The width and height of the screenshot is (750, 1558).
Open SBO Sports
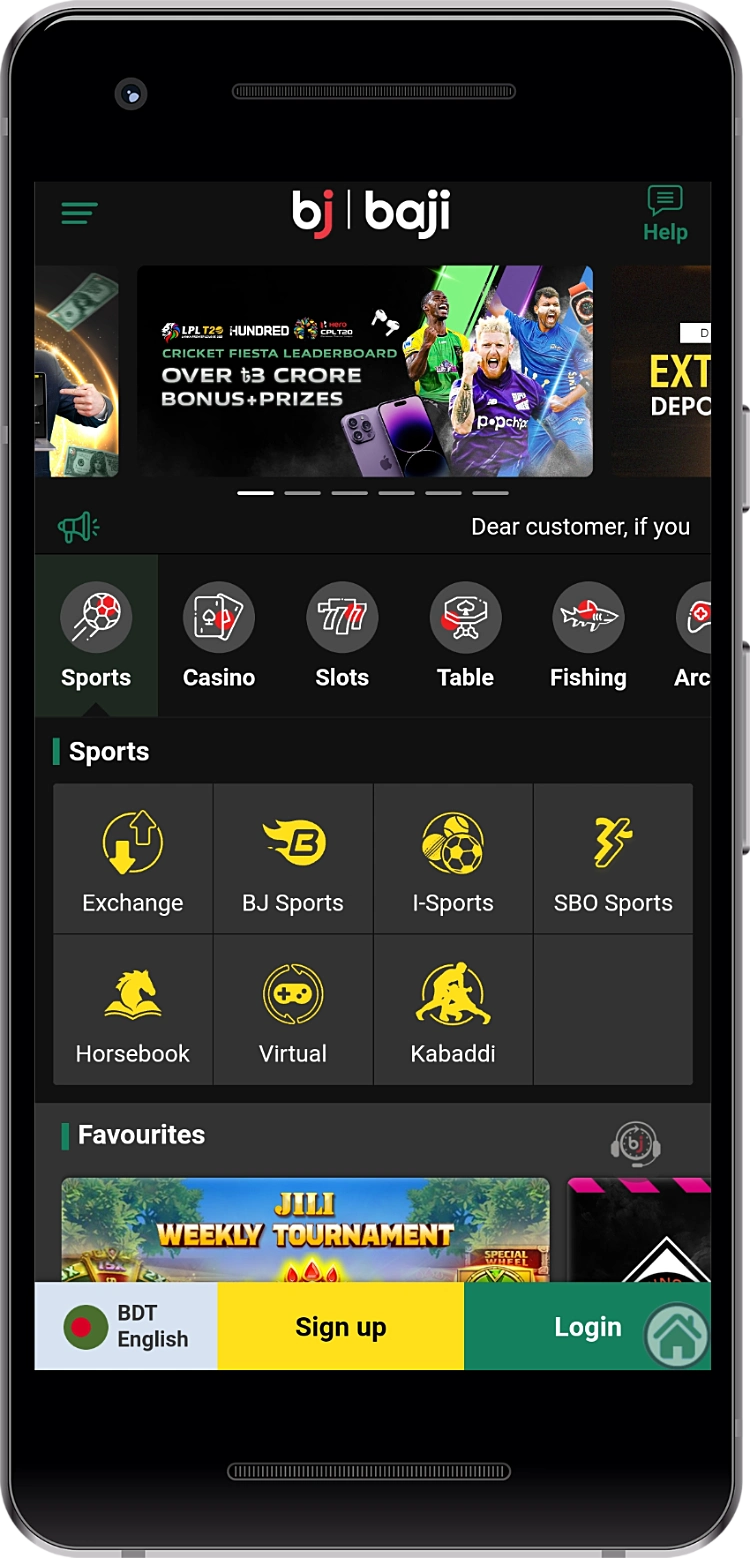[613, 860]
